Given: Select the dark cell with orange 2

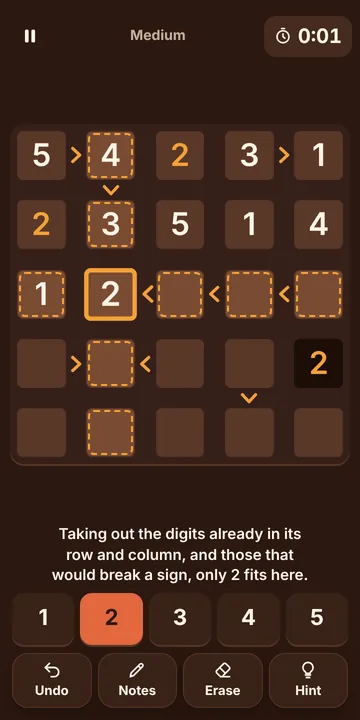Looking at the screenshot, I should (318, 363).
